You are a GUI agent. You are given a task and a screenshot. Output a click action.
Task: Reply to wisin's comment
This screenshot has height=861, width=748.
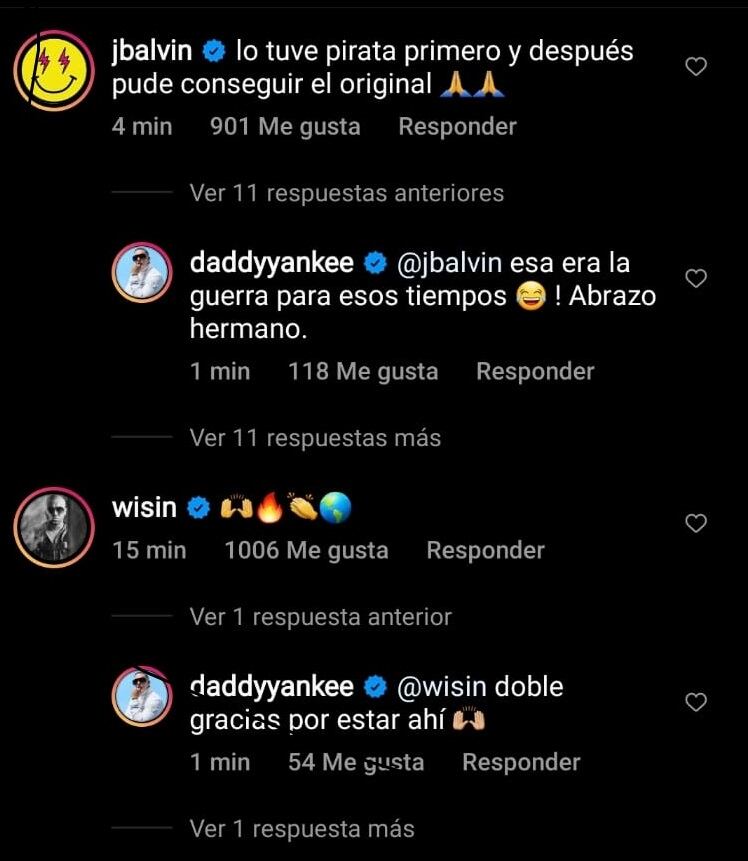485,551
